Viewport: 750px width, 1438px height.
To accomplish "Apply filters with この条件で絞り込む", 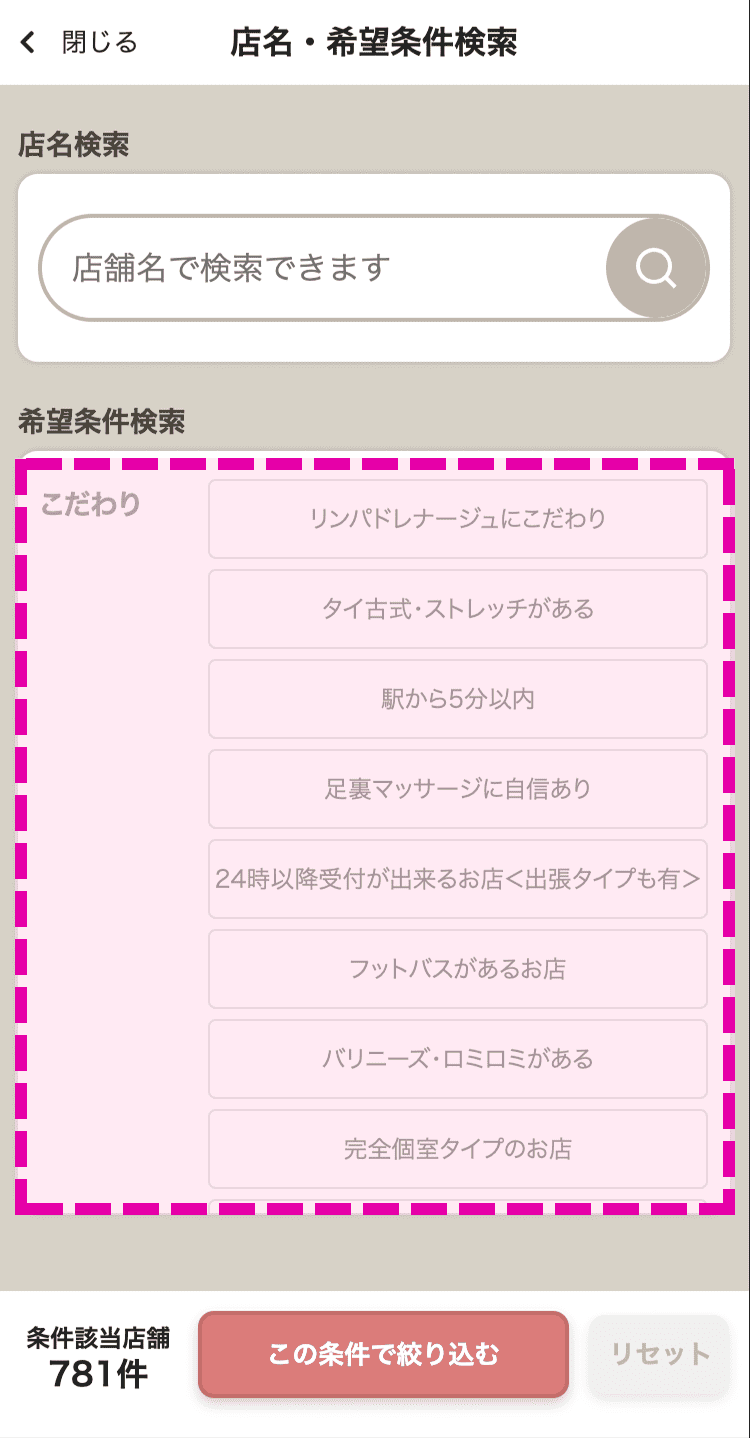I will click(383, 1354).
